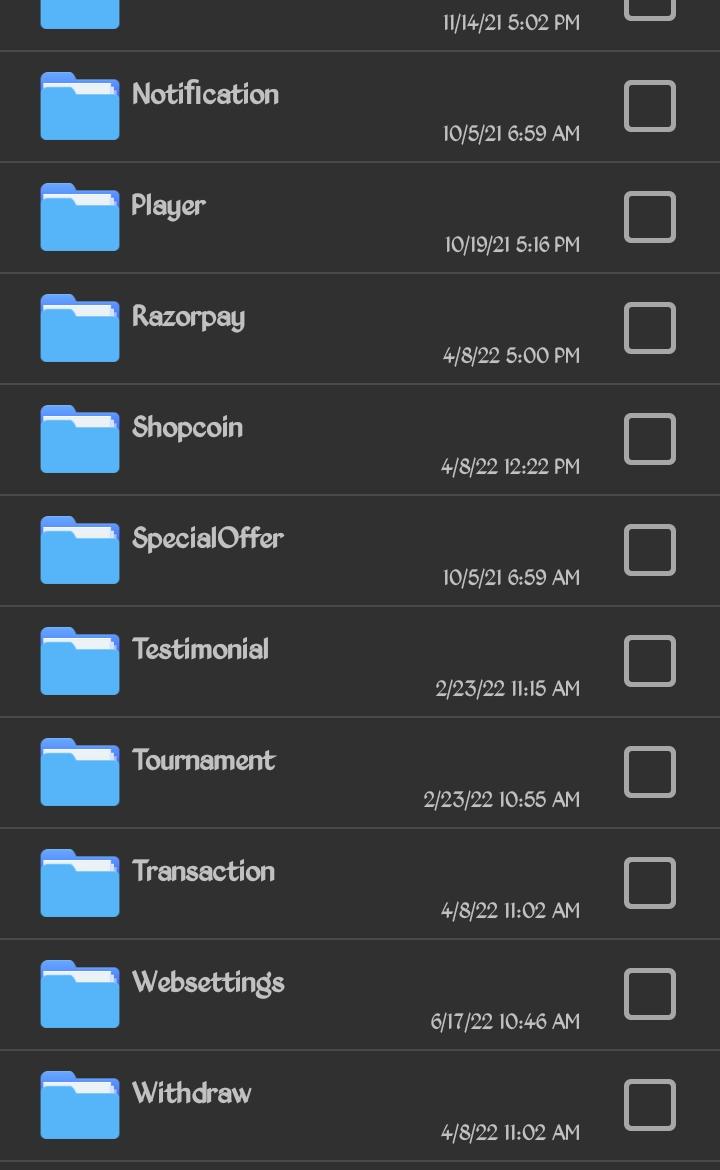Open the Websettings folder
The width and height of the screenshot is (720, 1170).
pyautogui.click(x=360, y=995)
